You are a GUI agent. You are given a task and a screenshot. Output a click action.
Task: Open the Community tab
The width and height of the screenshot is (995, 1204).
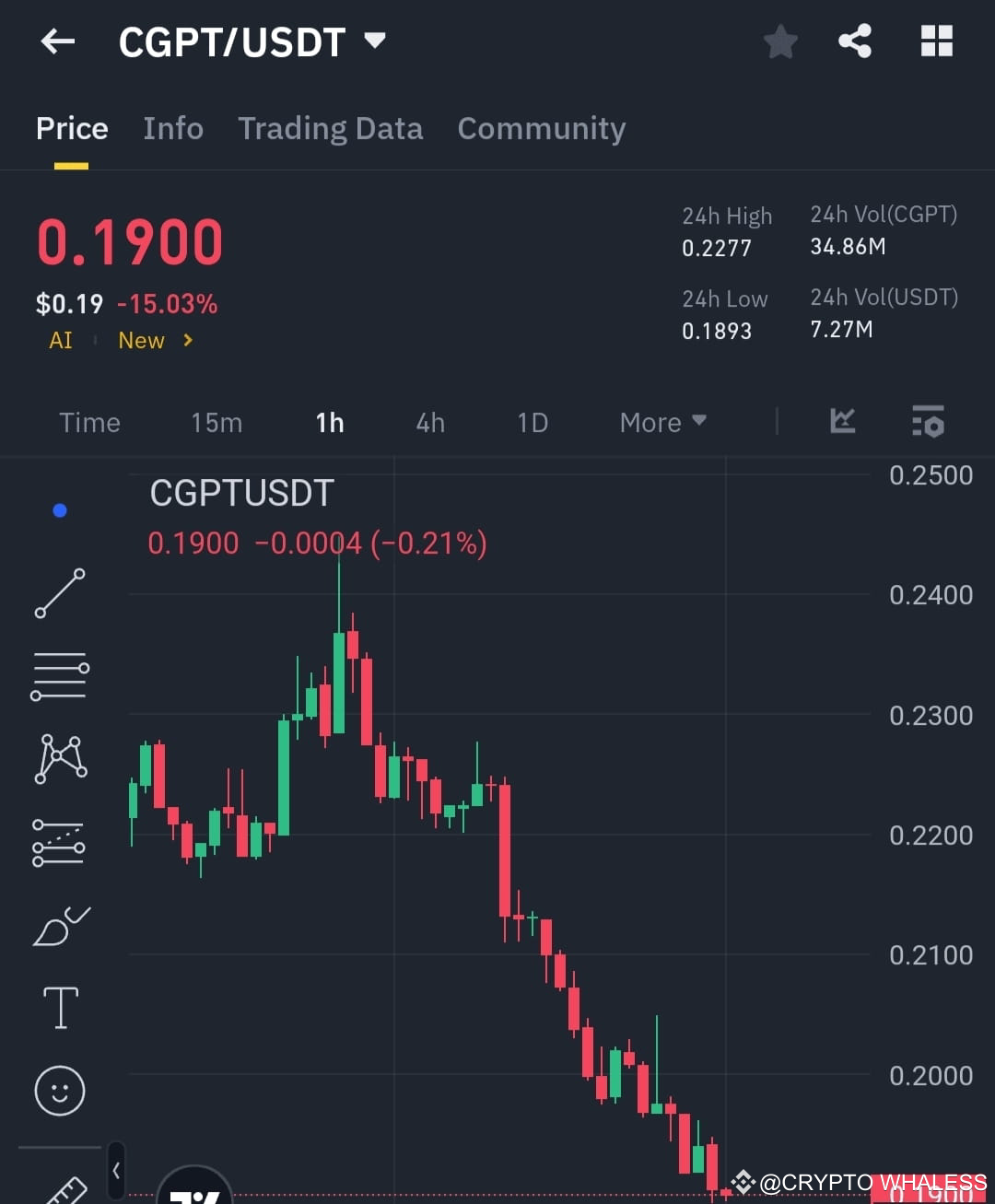point(541,129)
